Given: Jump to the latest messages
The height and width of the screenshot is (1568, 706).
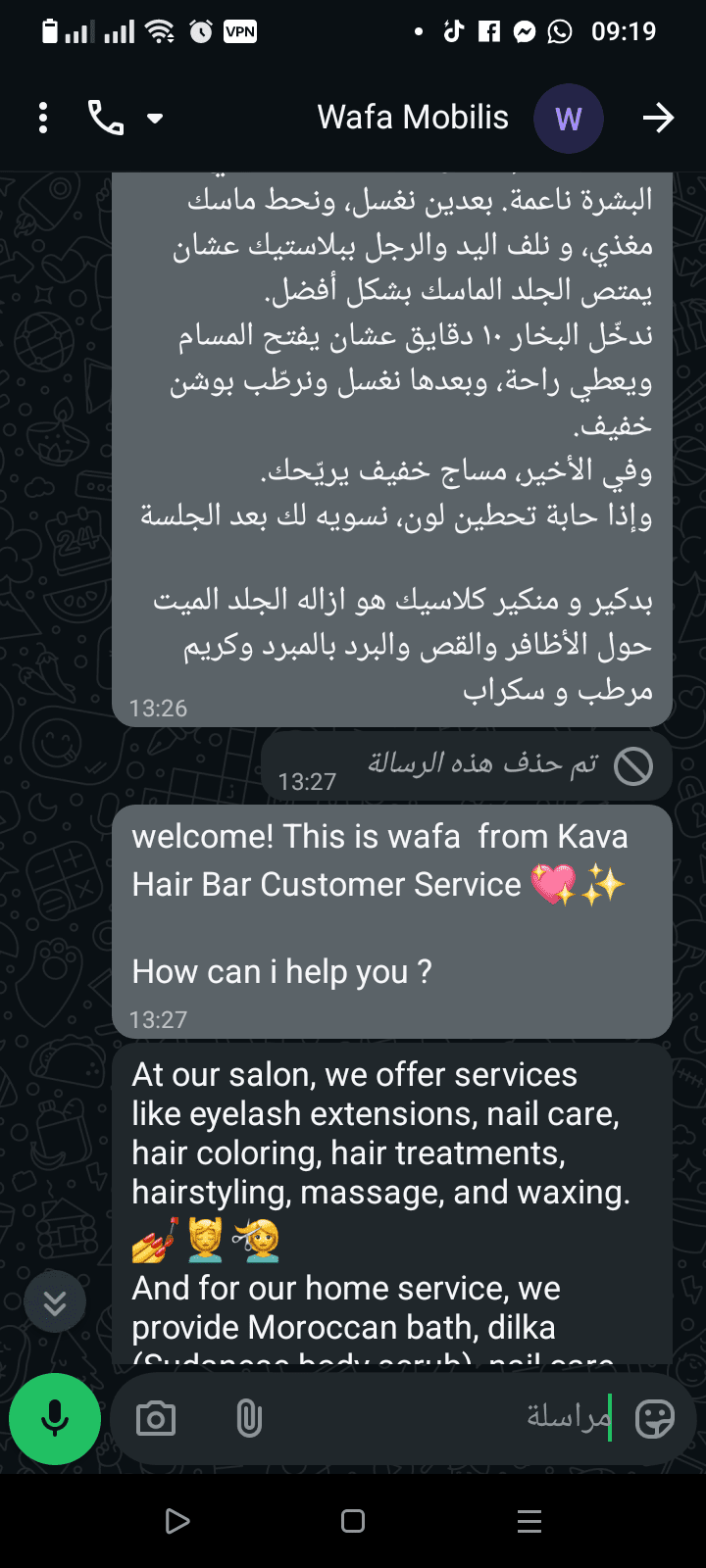Looking at the screenshot, I should pos(55,1301).
